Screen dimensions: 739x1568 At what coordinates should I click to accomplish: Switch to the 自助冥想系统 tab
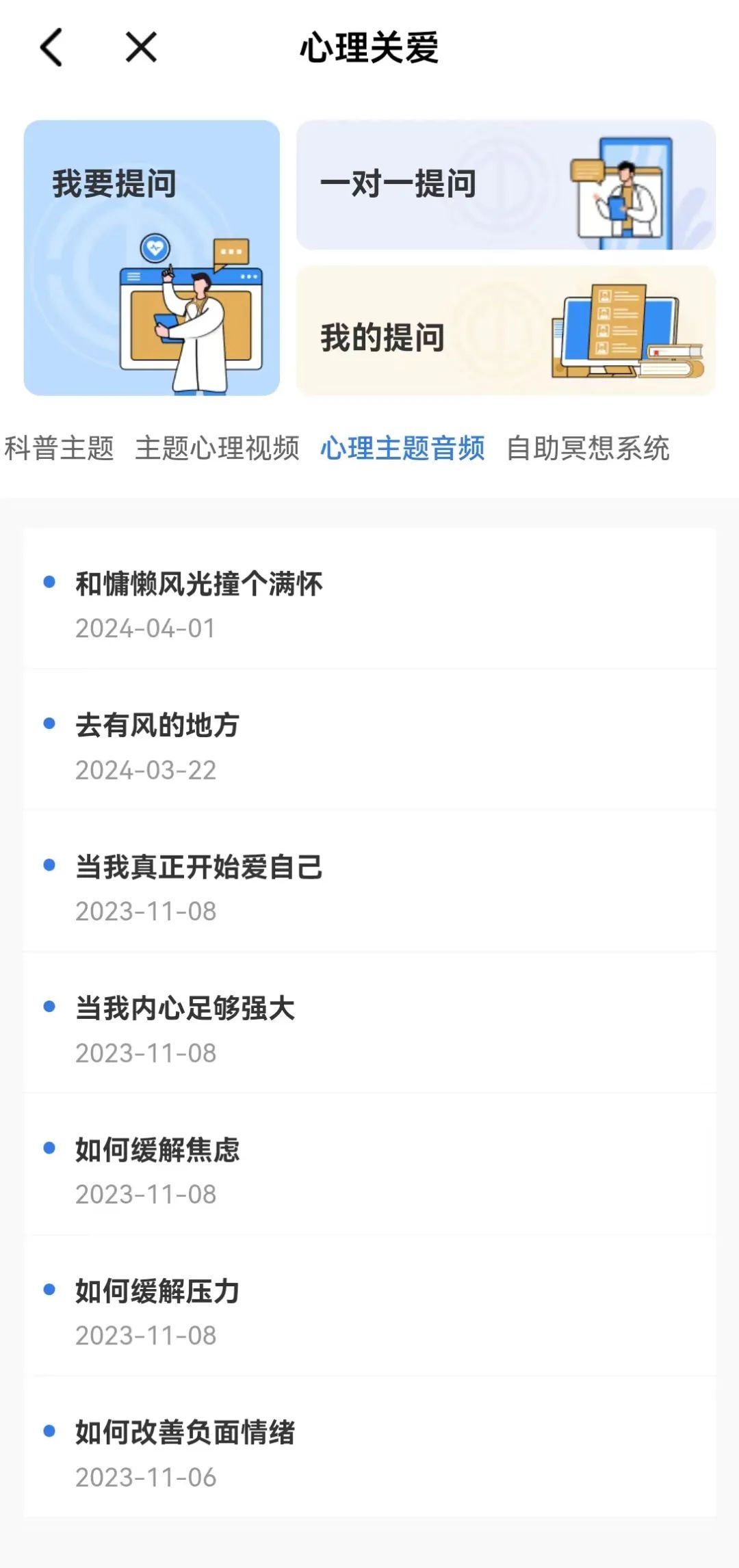[588, 449]
